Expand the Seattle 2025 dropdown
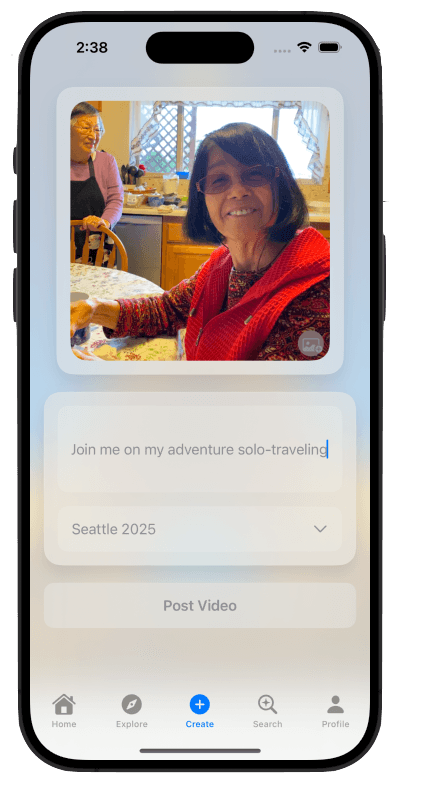Image resolution: width=426 pixels, height=789 pixels. pyautogui.click(x=200, y=529)
